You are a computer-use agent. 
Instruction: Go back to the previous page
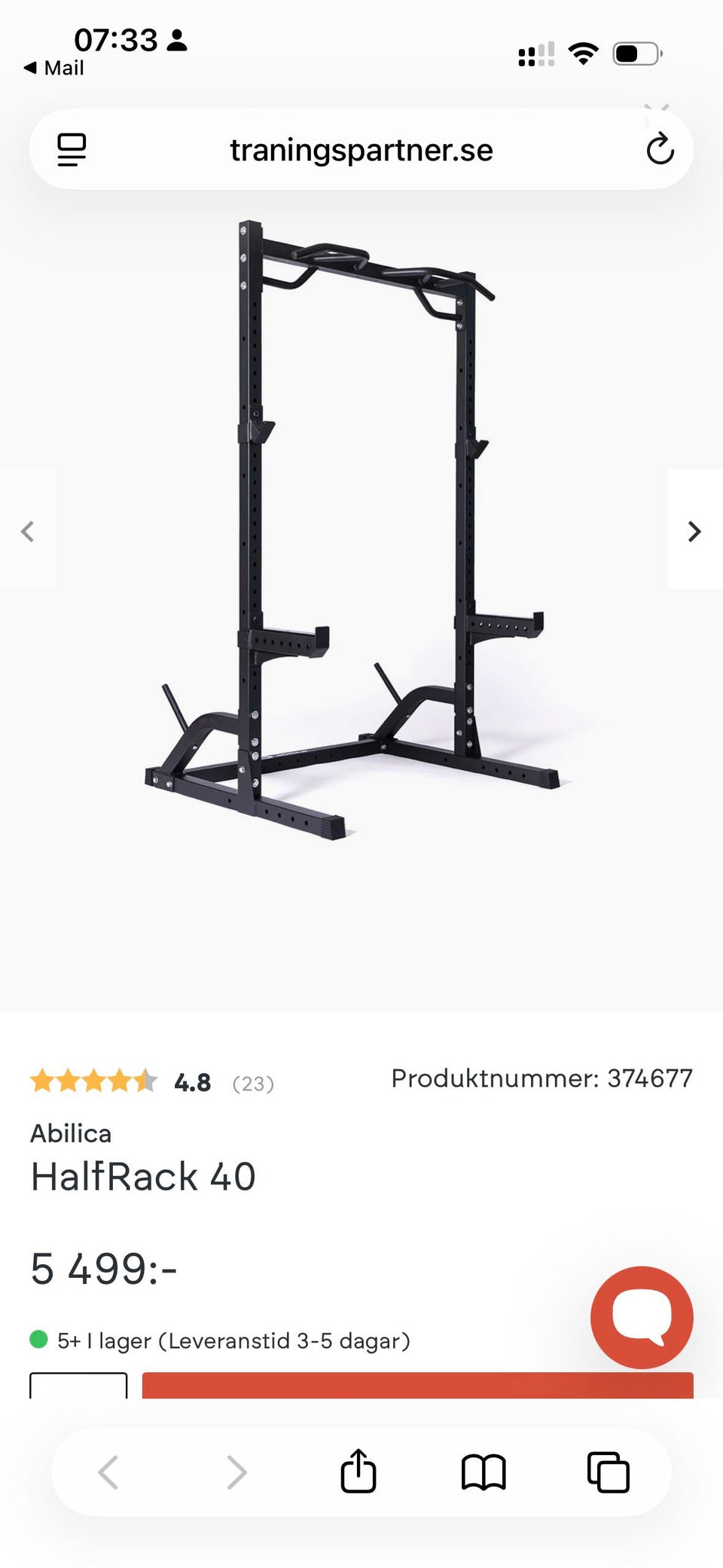108,1472
